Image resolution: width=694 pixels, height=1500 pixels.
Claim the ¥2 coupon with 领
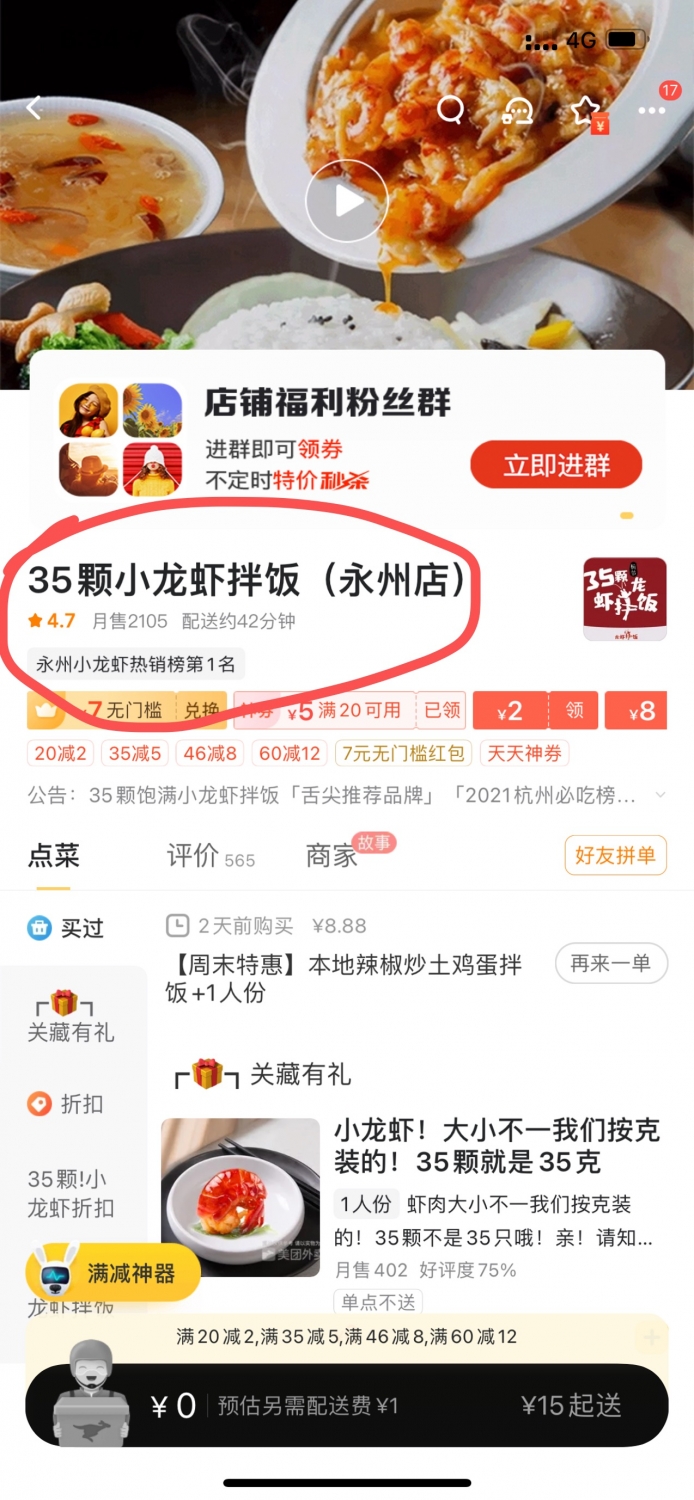click(x=574, y=710)
